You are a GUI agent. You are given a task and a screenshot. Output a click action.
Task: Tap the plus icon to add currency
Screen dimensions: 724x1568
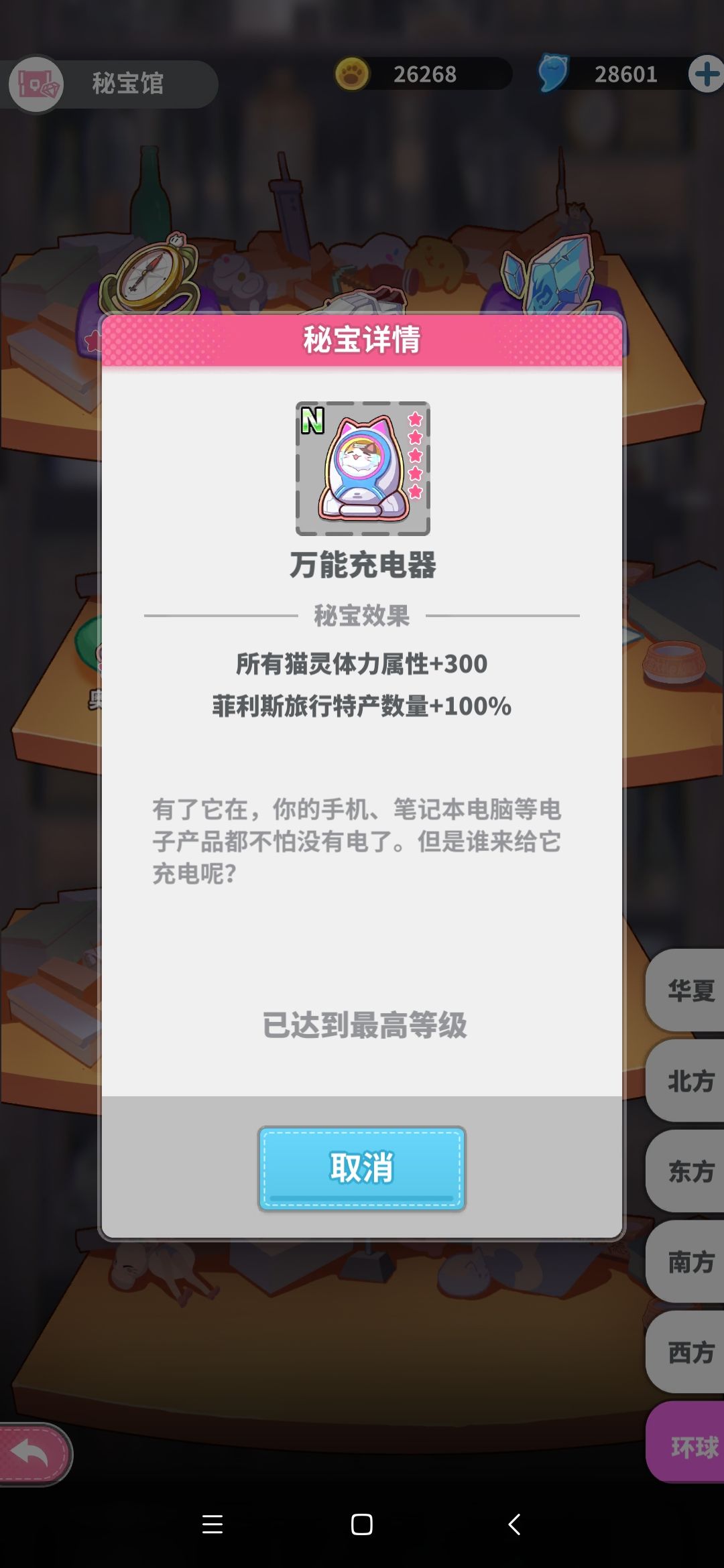pos(706,74)
